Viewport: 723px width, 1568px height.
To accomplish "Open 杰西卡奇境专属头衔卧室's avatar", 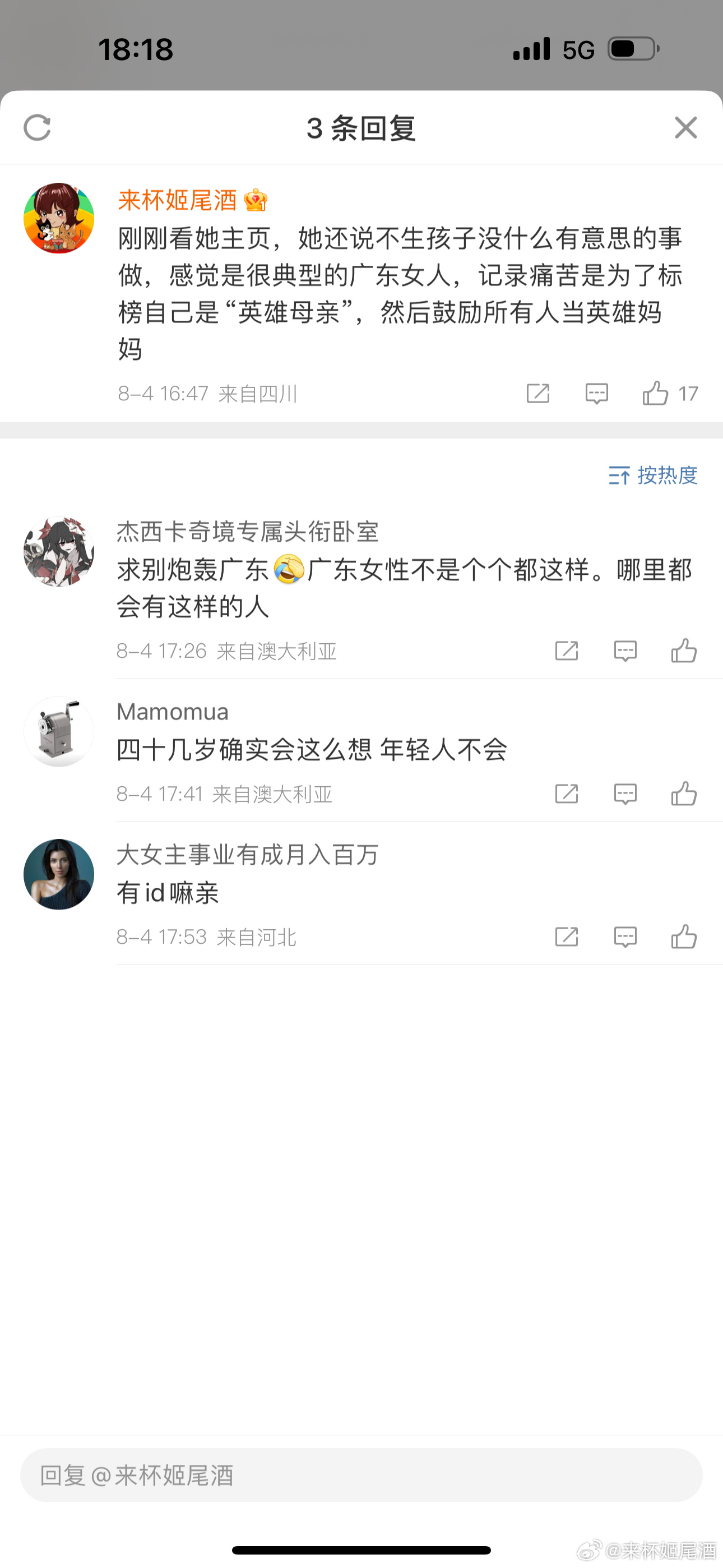I will tap(59, 551).
